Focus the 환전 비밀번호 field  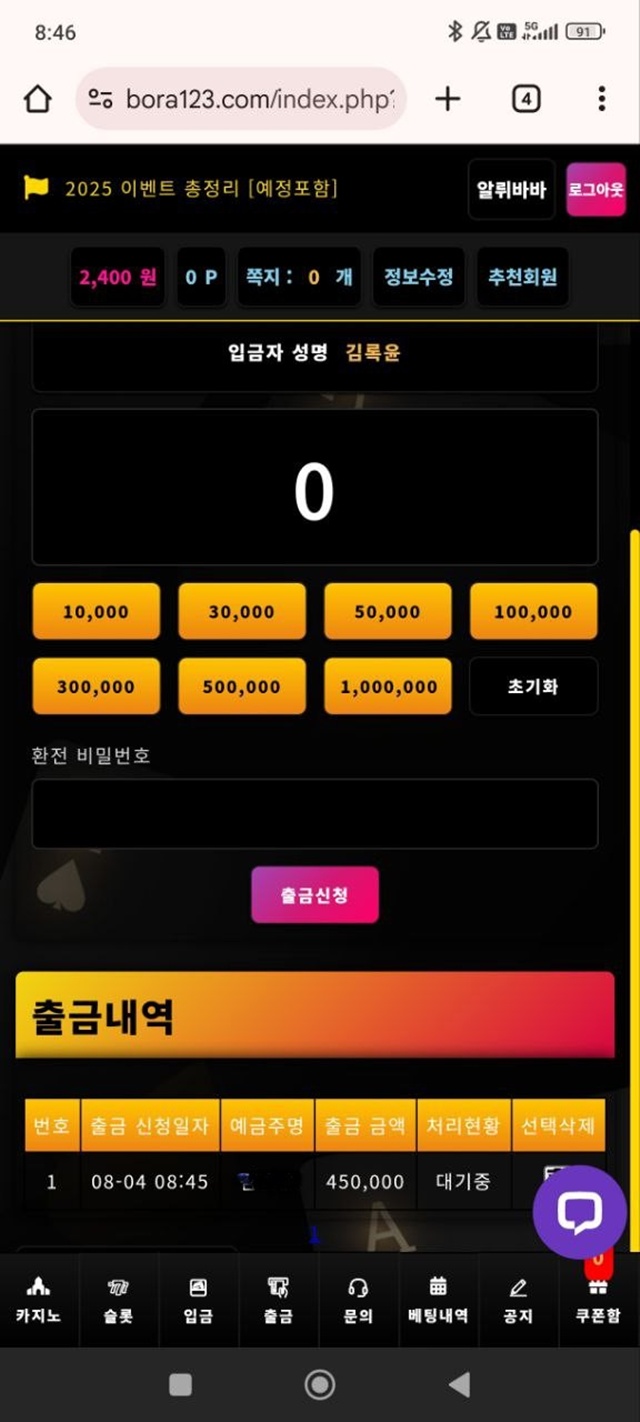point(315,813)
